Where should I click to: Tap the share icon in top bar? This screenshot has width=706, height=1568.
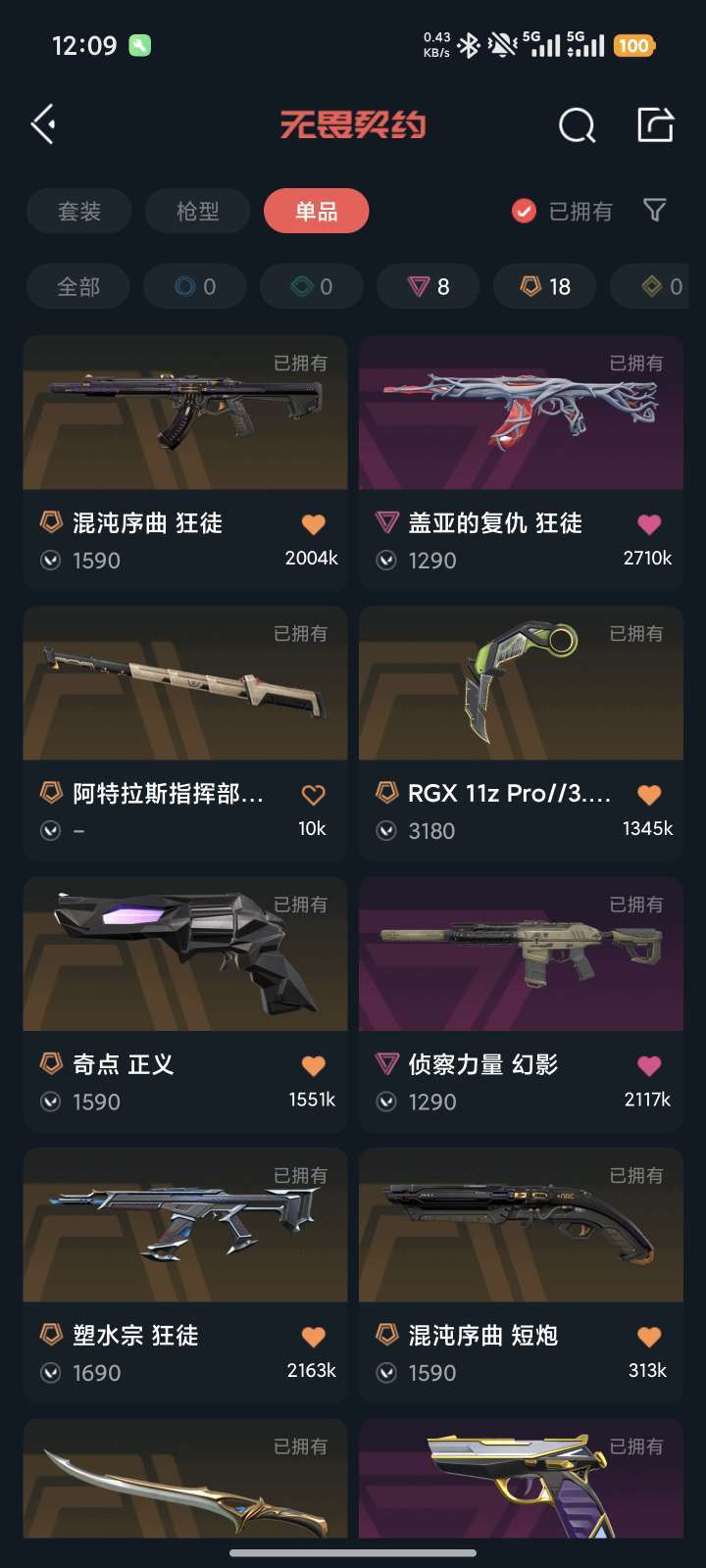(x=655, y=124)
